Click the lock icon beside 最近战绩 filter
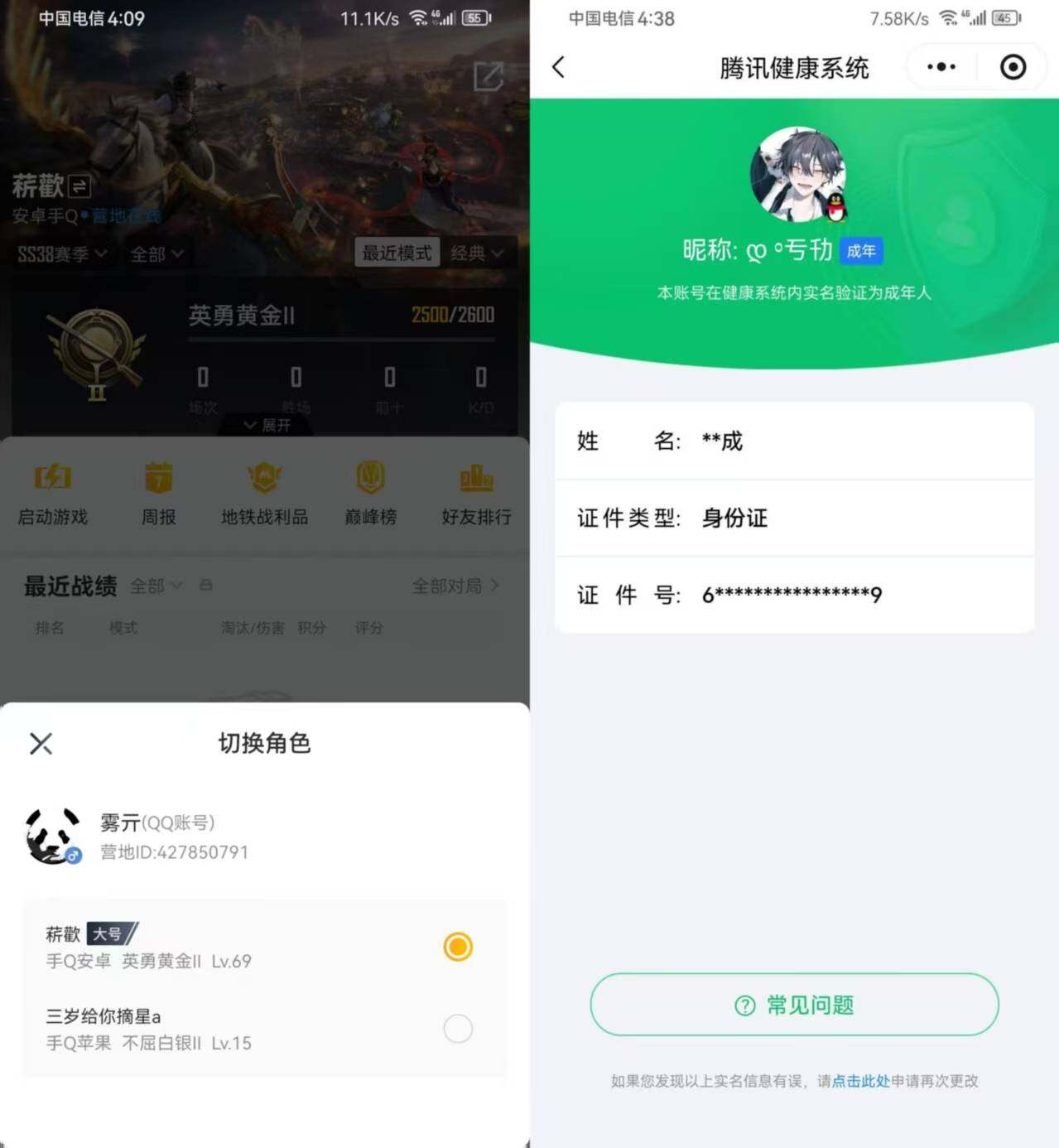 coord(205,585)
